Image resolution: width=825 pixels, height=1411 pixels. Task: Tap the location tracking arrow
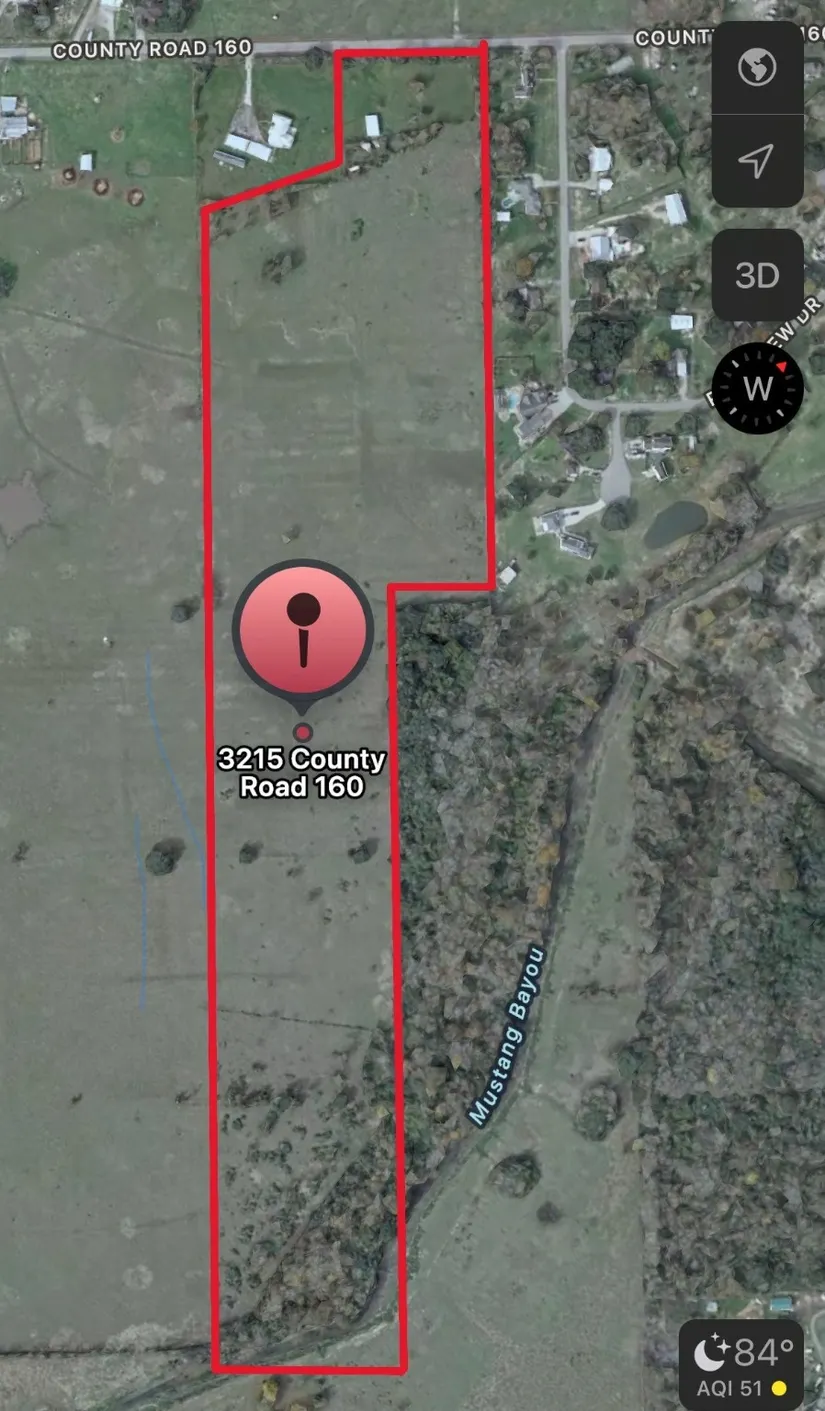(757, 160)
